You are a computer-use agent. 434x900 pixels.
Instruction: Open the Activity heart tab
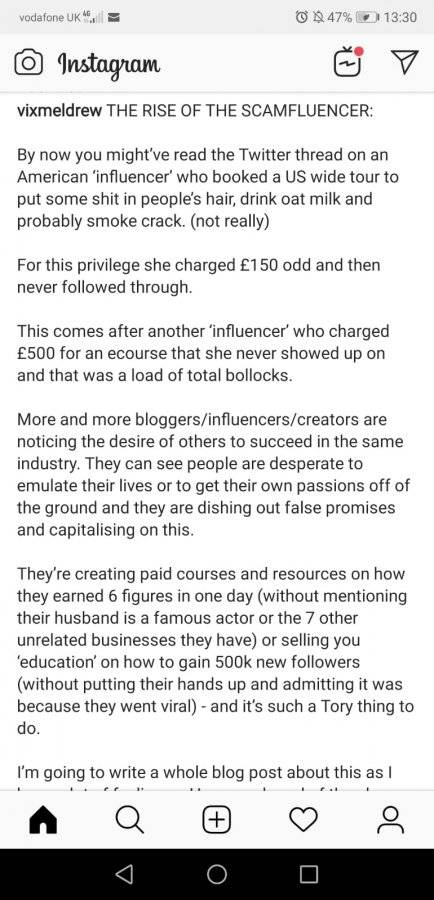(x=303, y=820)
